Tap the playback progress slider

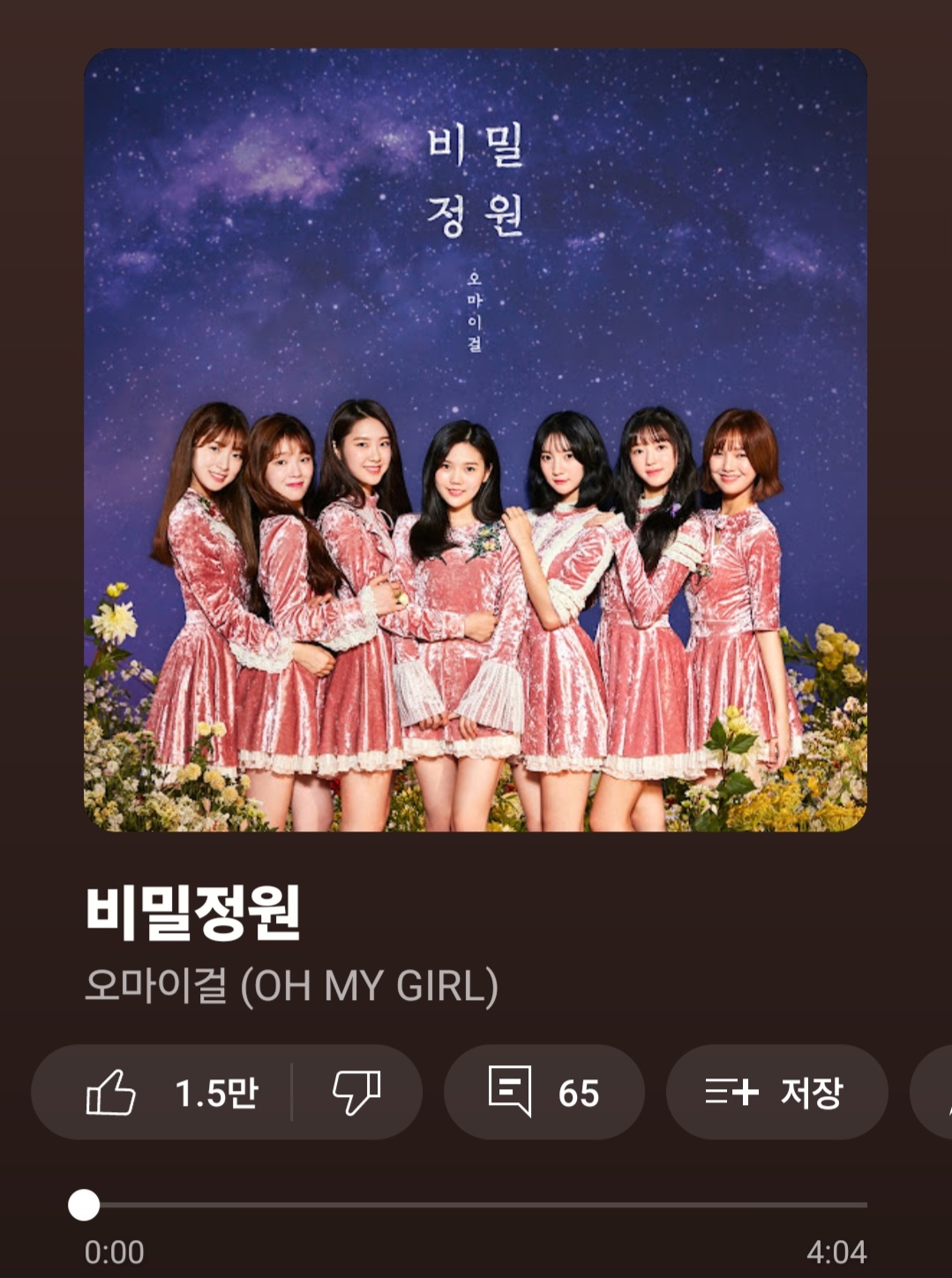point(476,1205)
